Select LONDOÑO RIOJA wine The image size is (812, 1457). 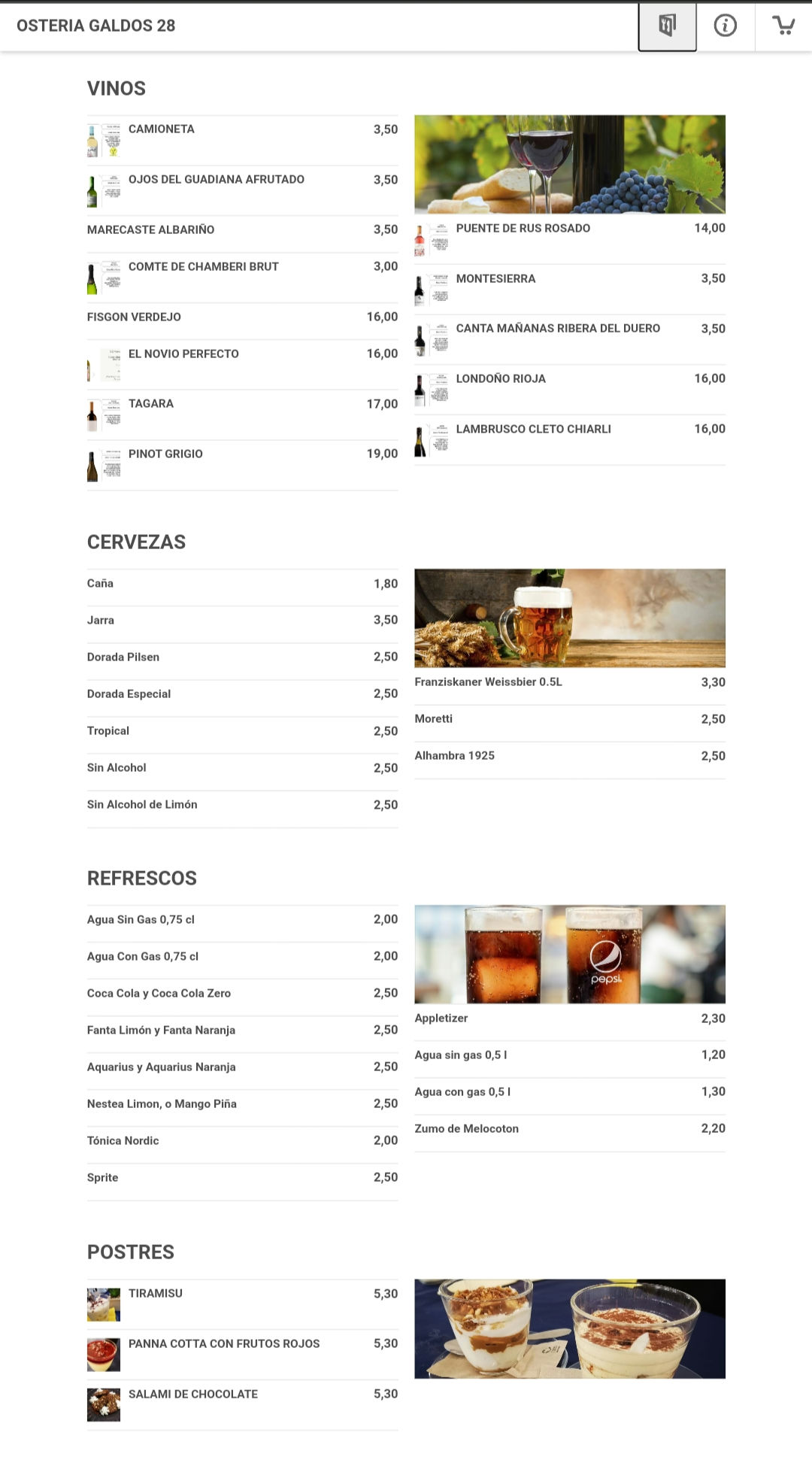570,390
